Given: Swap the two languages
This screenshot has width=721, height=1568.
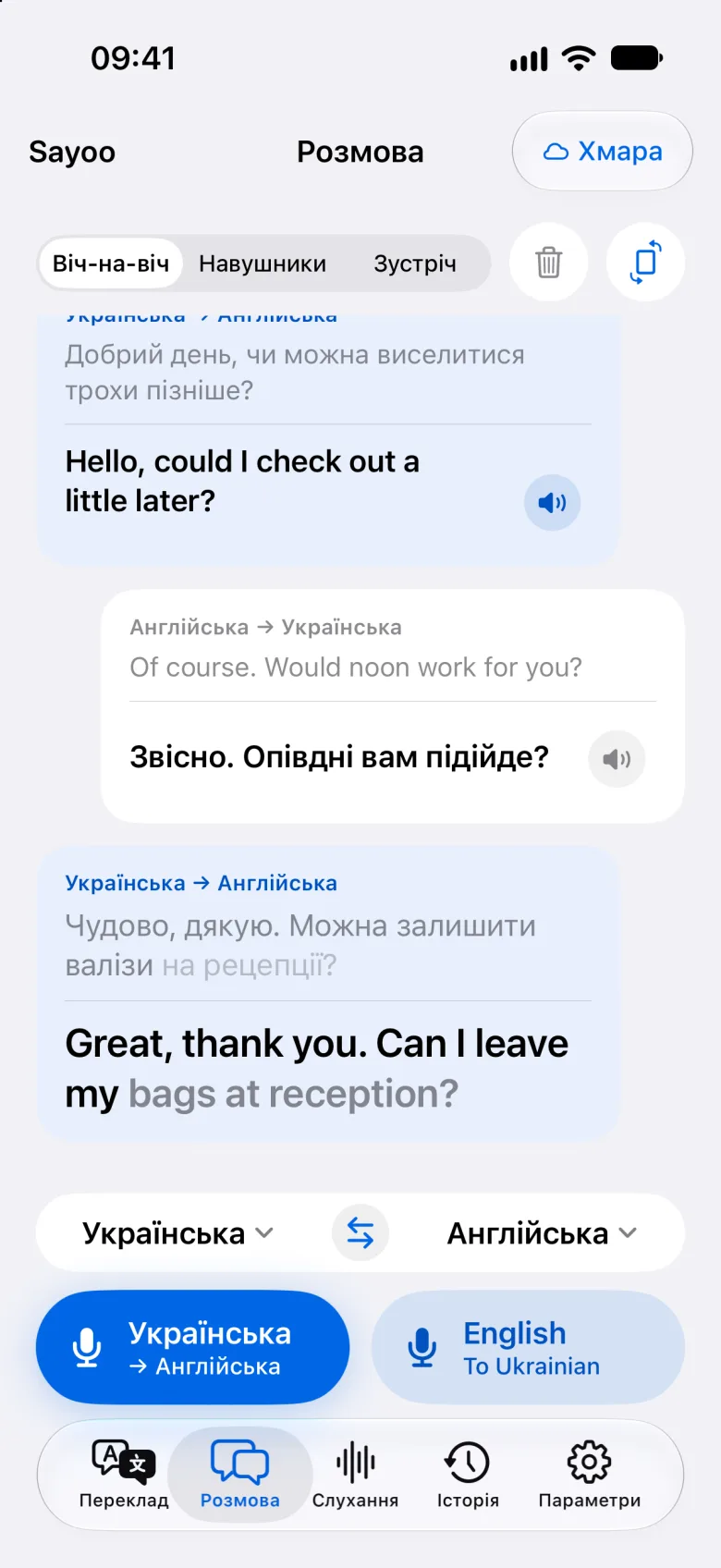Looking at the screenshot, I should pyautogui.click(x=360, y=1233).
